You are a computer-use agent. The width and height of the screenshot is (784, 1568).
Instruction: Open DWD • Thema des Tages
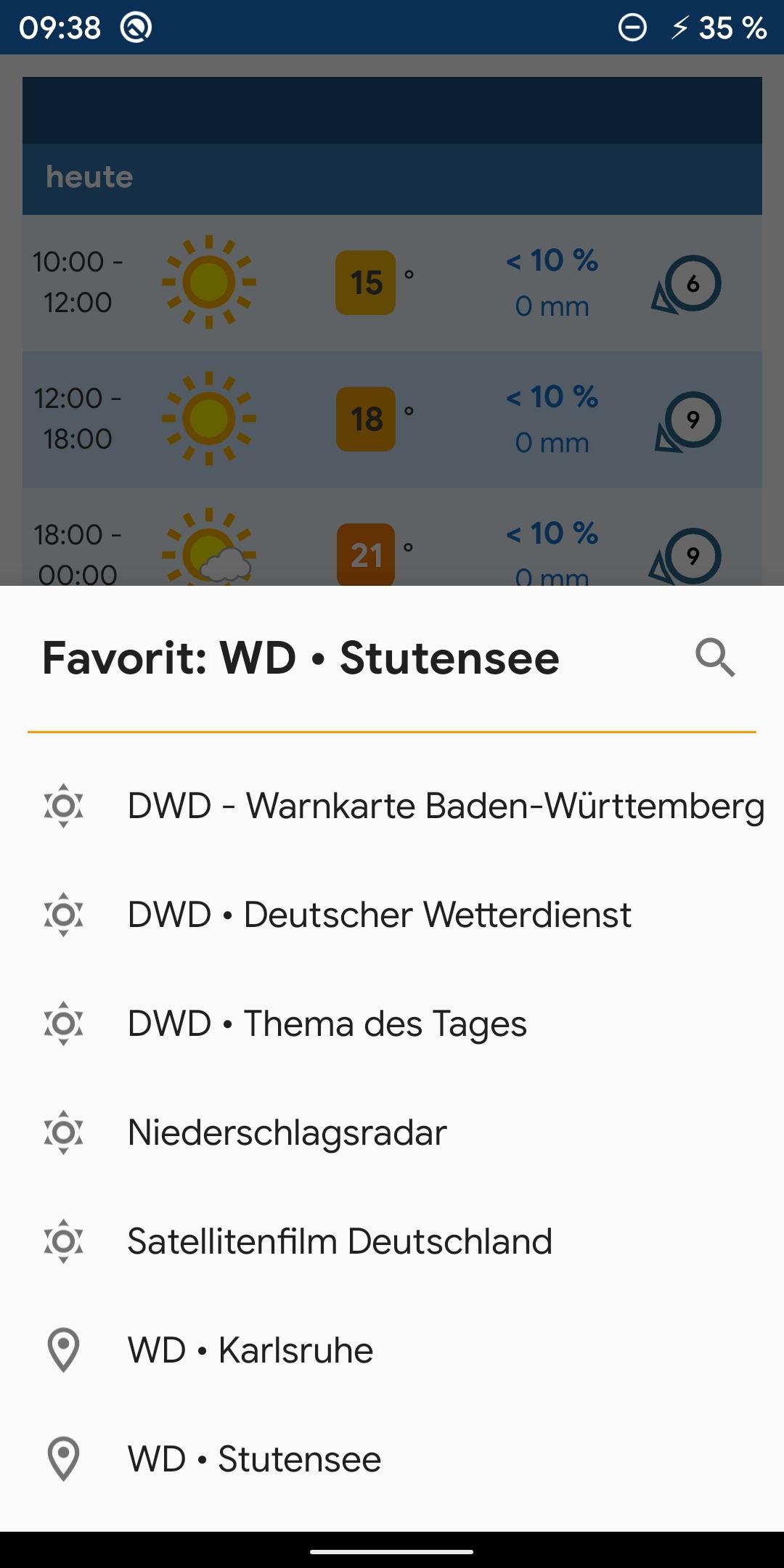(327, 1024)
